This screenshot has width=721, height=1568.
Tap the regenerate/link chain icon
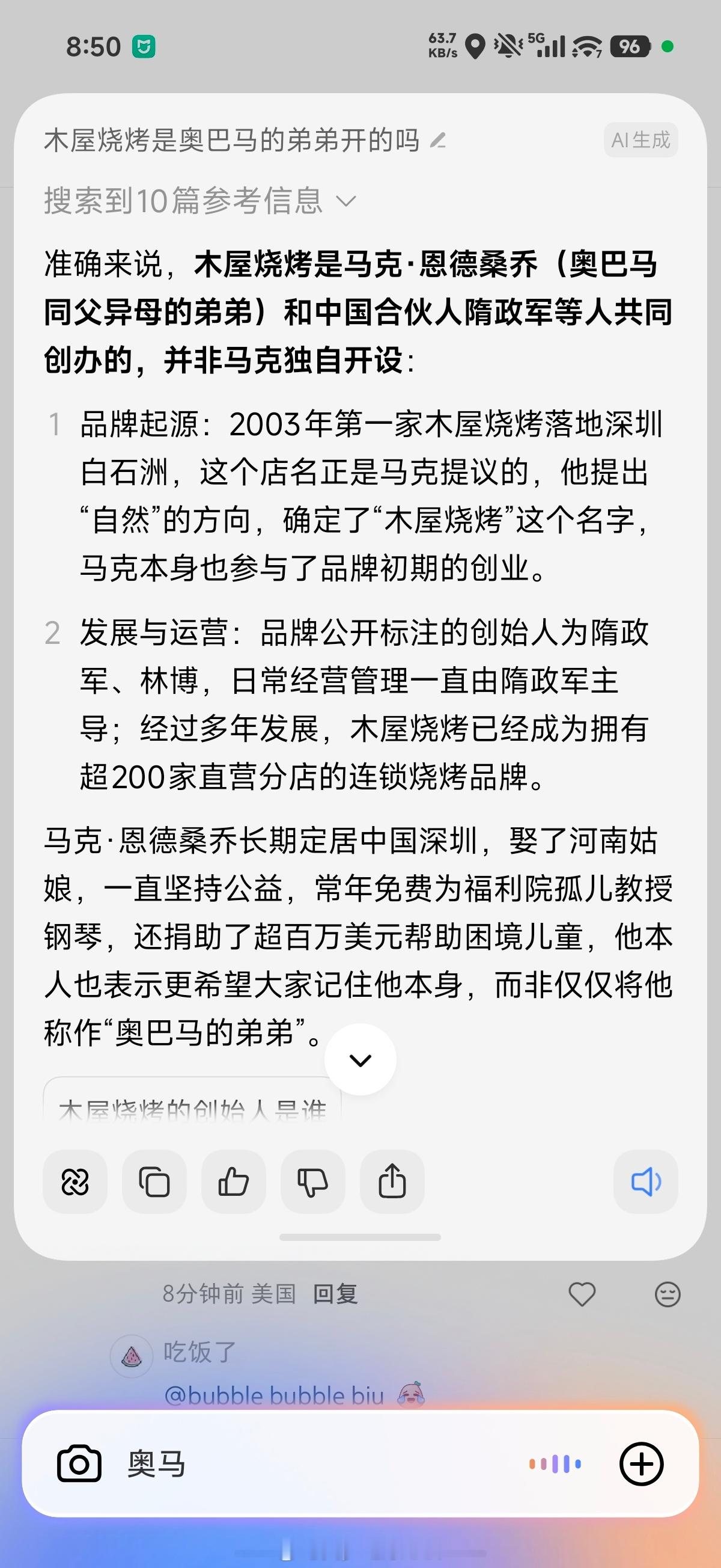pos(75,1182)
